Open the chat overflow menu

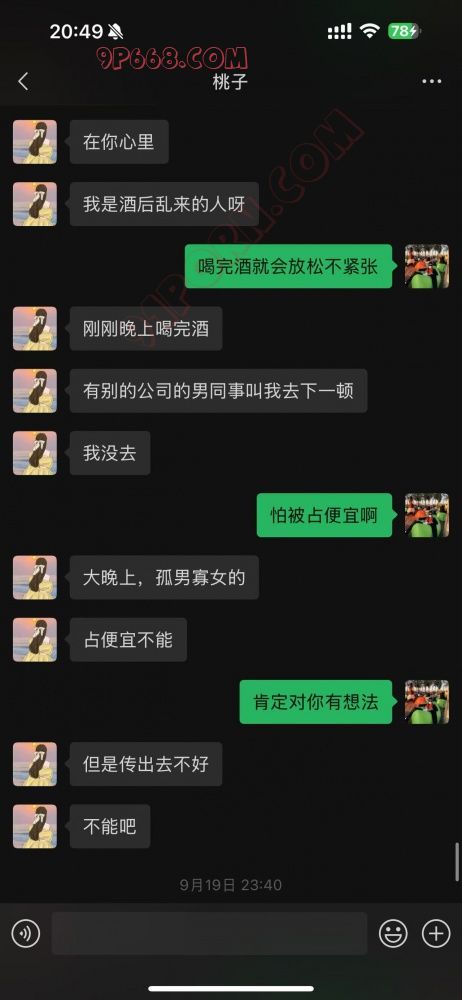click(x=432, y=82)
